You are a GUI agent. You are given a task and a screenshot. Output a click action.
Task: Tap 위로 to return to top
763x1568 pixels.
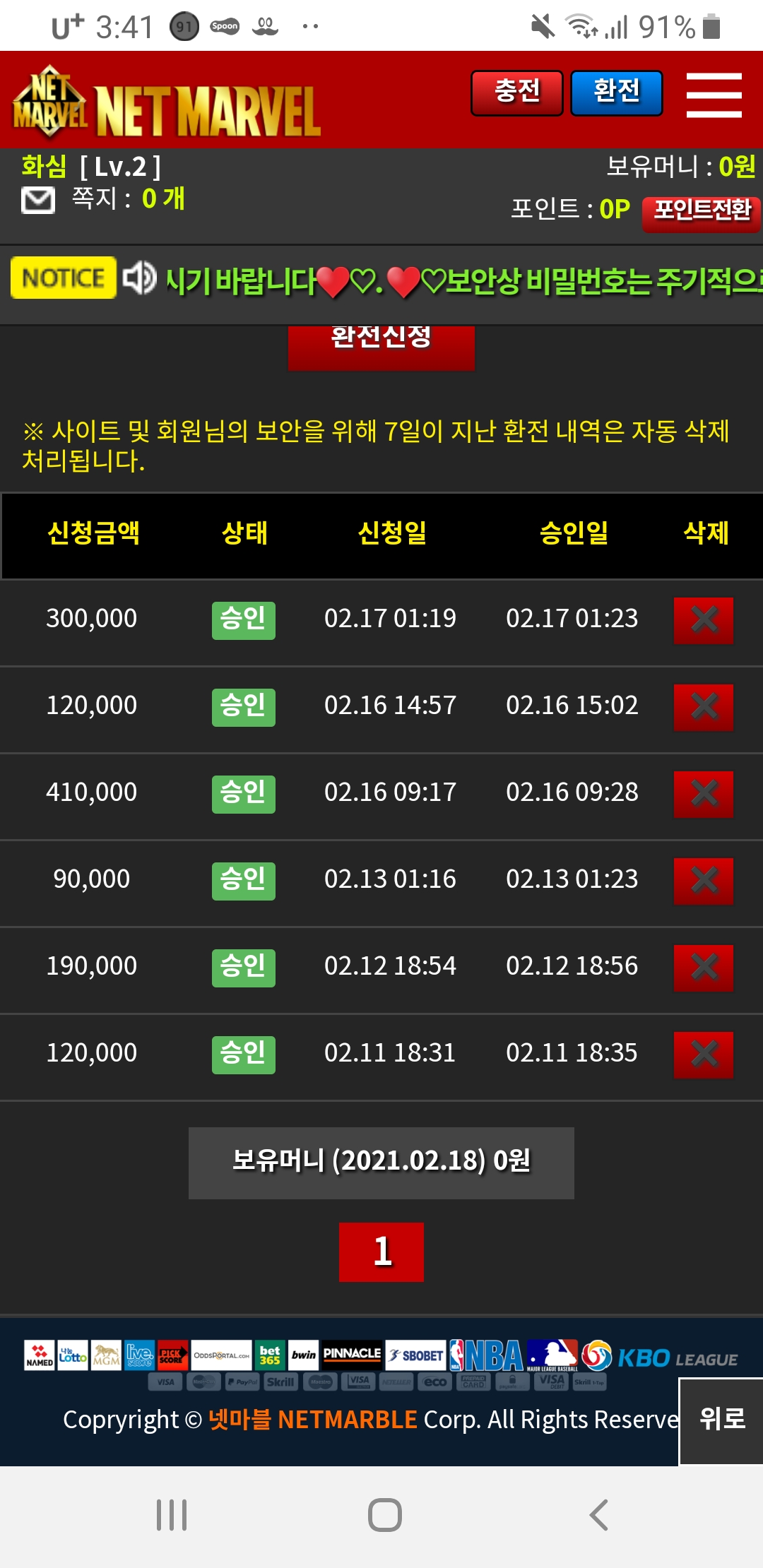click(x=721, y=1420)
